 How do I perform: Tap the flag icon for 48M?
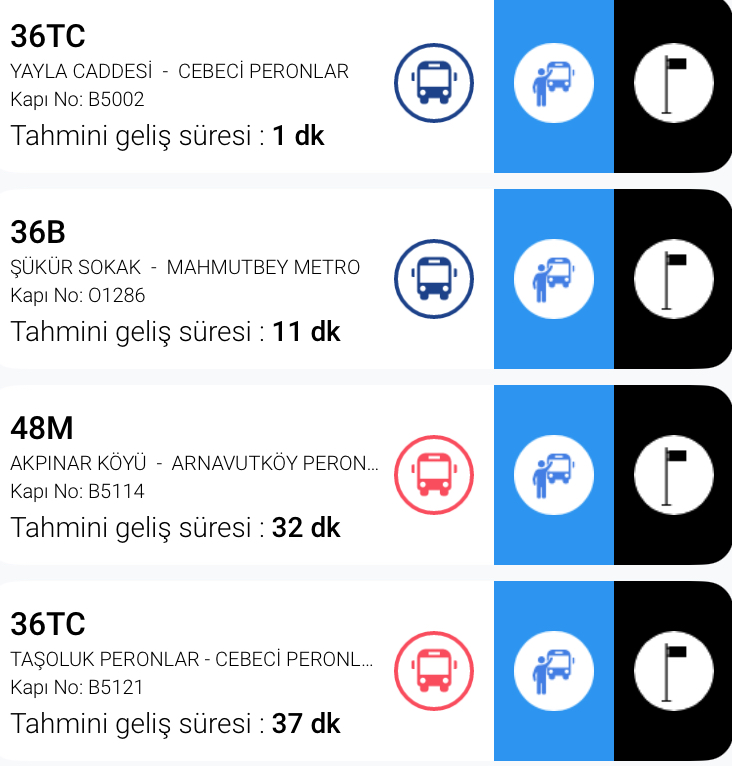pos(674,474)
